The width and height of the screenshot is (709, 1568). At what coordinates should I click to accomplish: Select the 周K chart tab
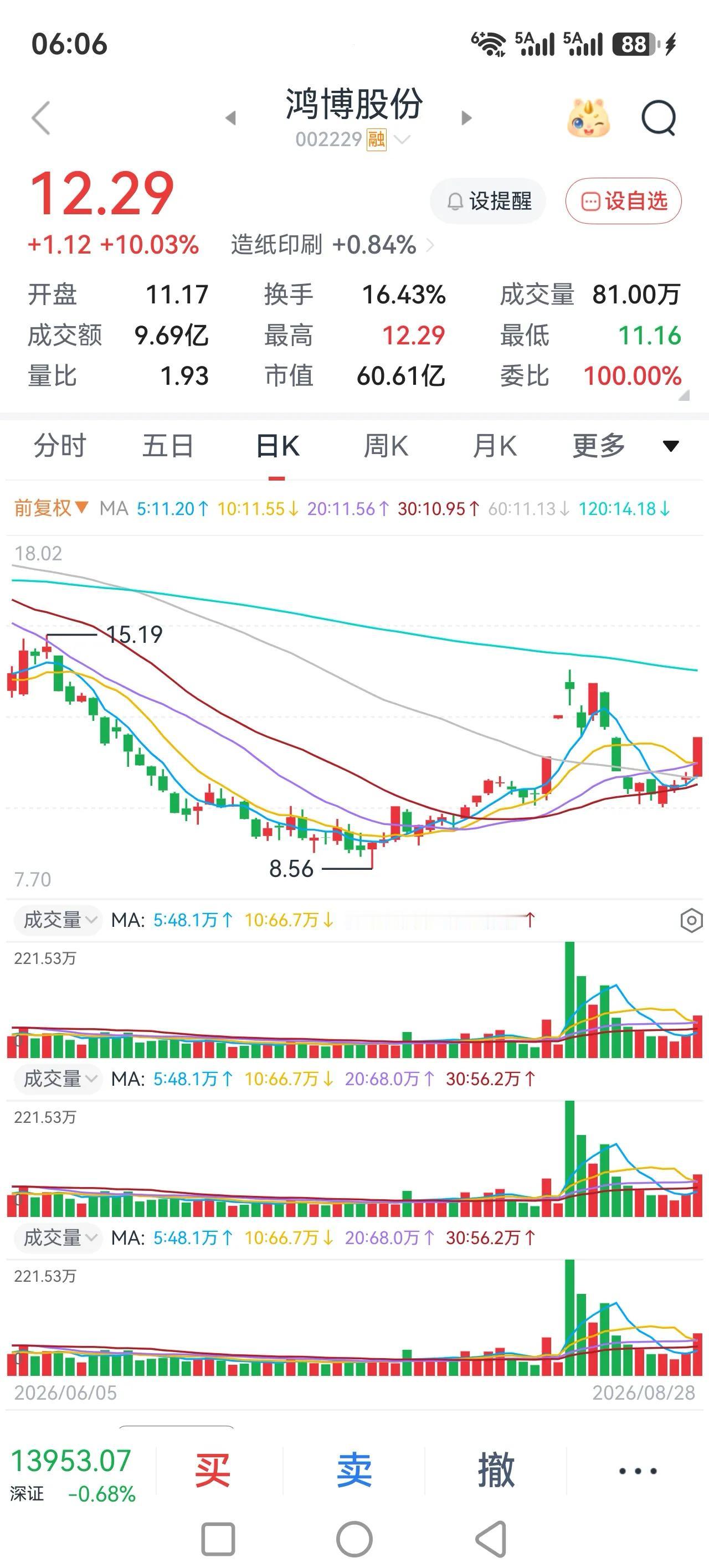[x=386, y=446]
